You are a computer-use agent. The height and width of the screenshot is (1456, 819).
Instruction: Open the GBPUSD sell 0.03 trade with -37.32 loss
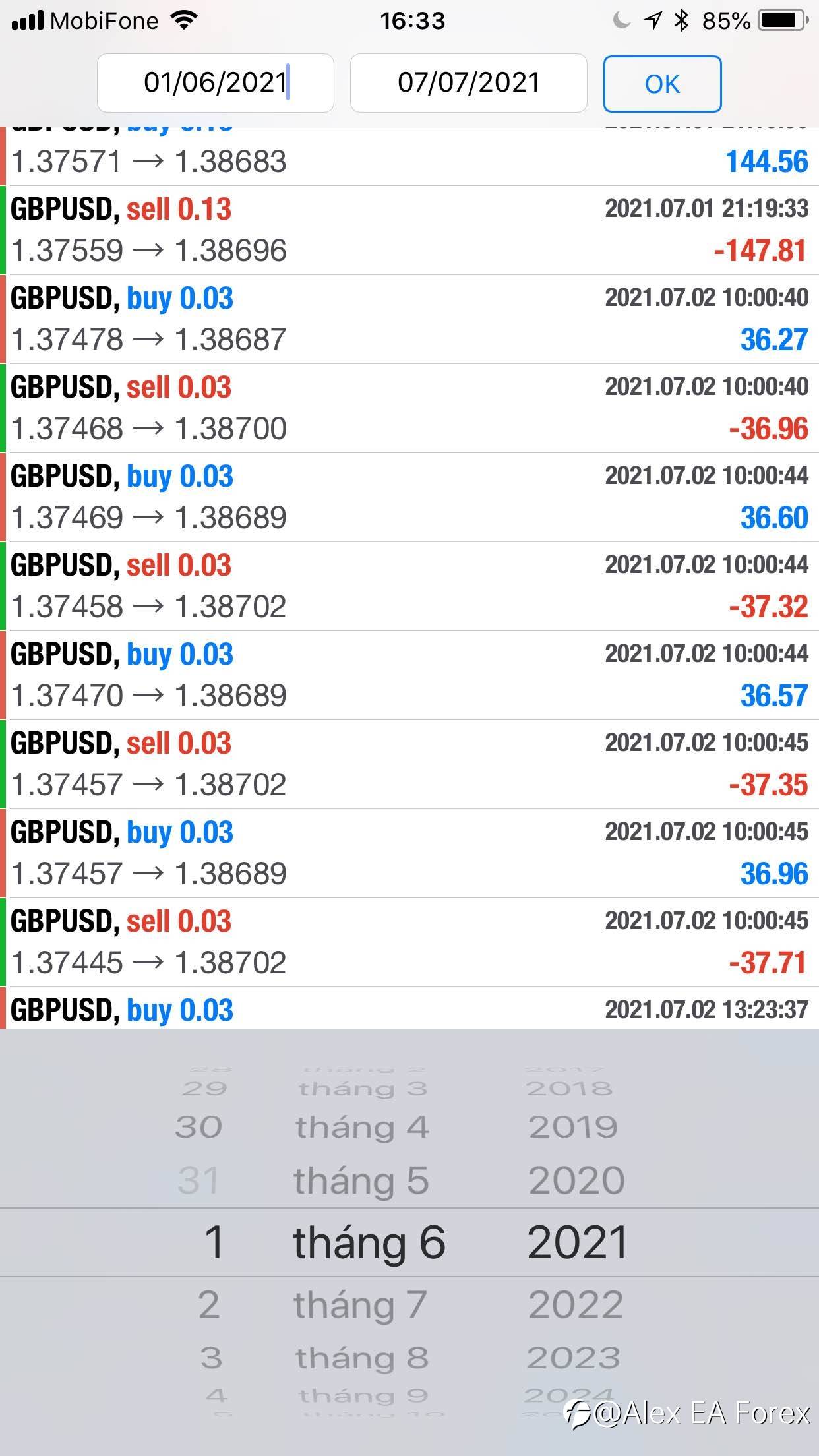coord(409,586)
